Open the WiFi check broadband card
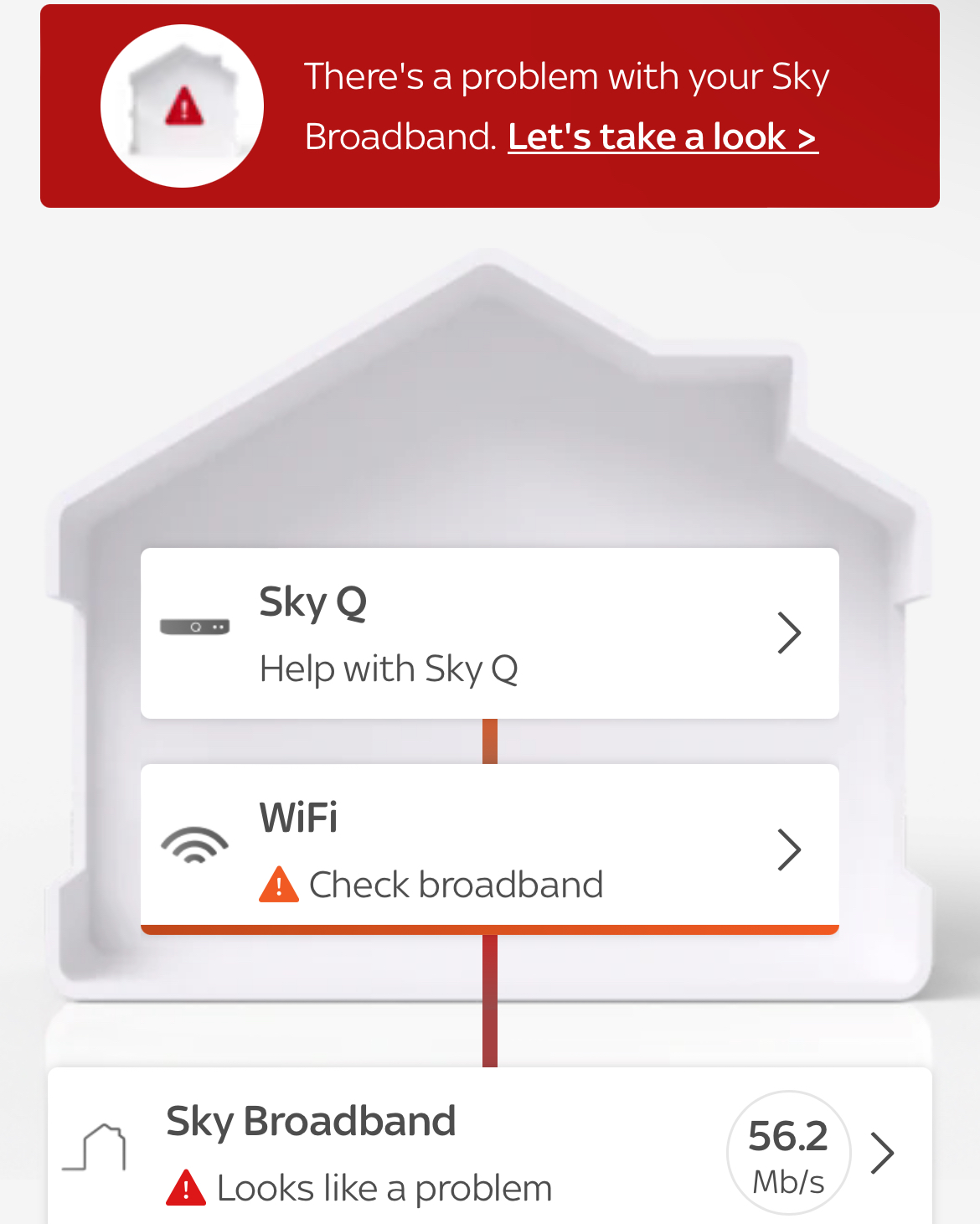Viewport: 980px width, 1224px height. [489, 849]
